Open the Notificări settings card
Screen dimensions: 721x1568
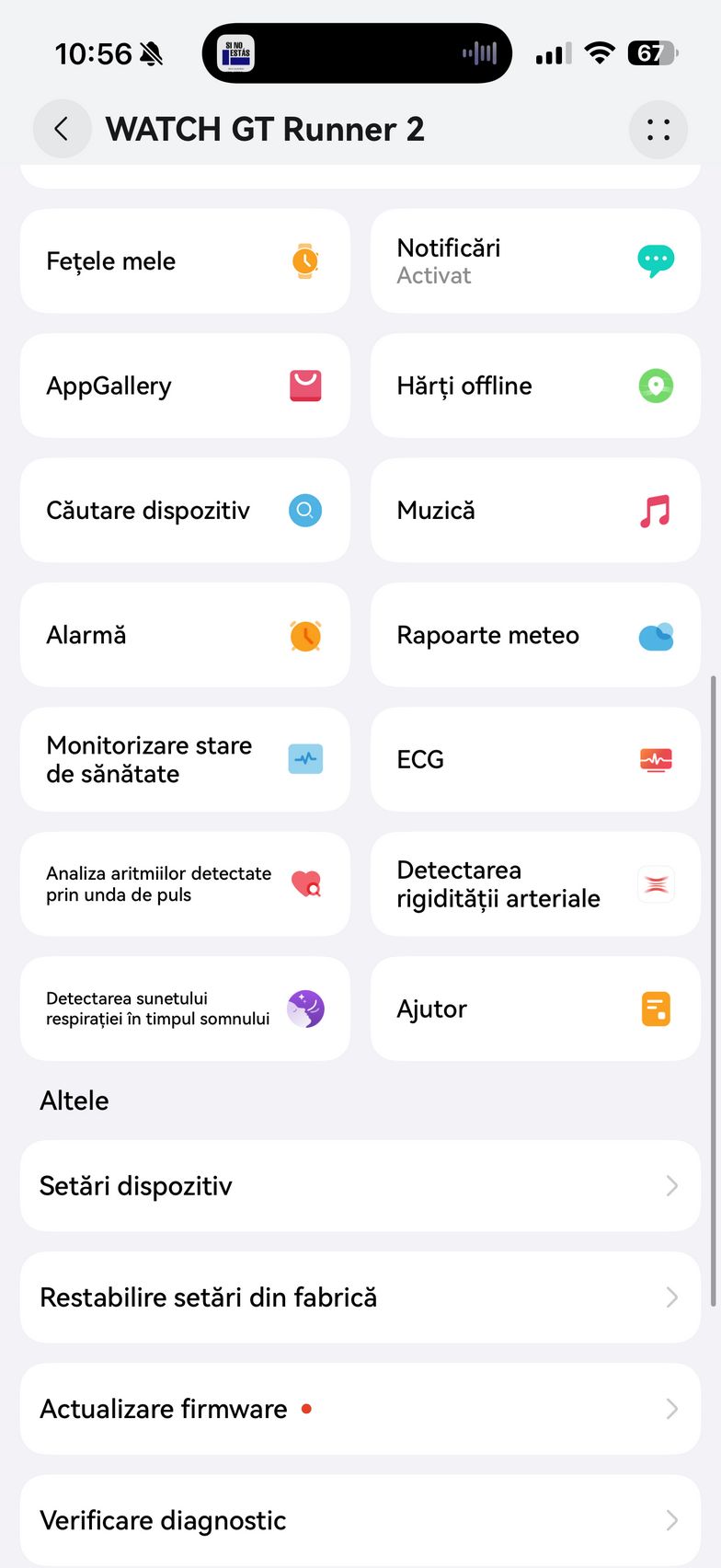coord(535,261)
